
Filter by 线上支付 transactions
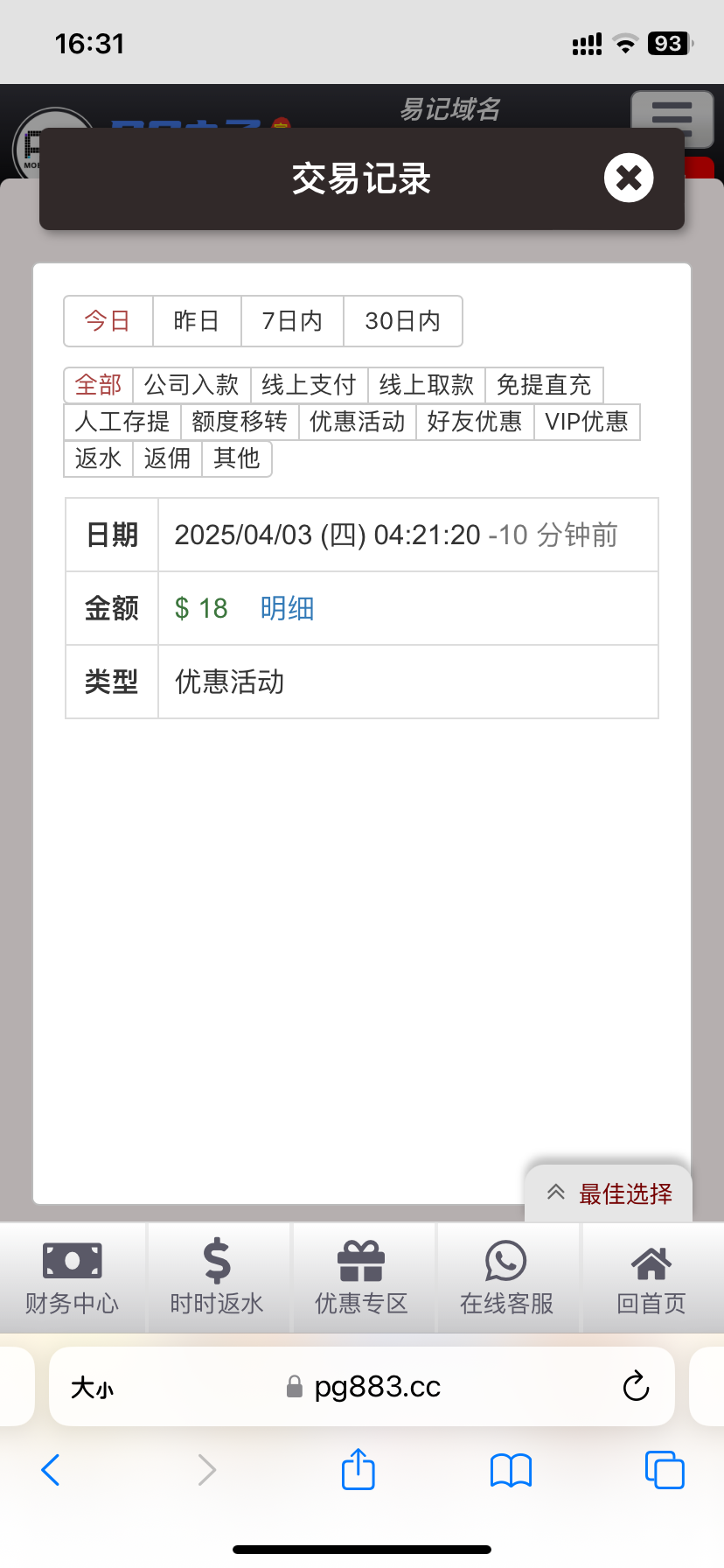(309, 385)
